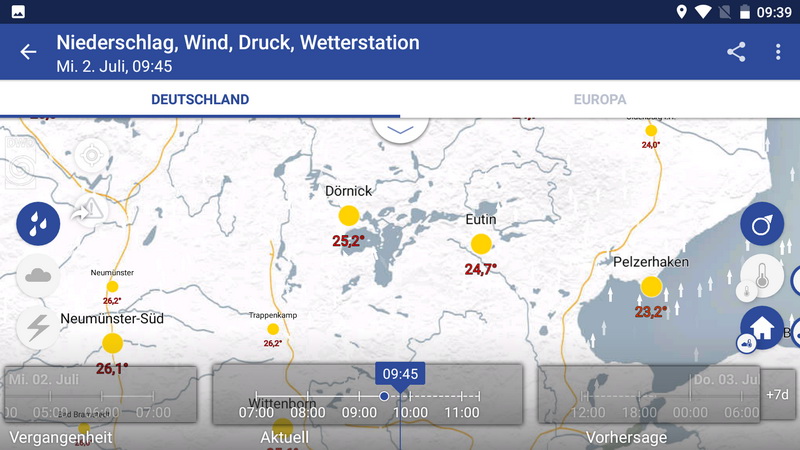Toggle the temperature thermometer layer
Viewport: 800px width, 450px height.
coord(761,276)
